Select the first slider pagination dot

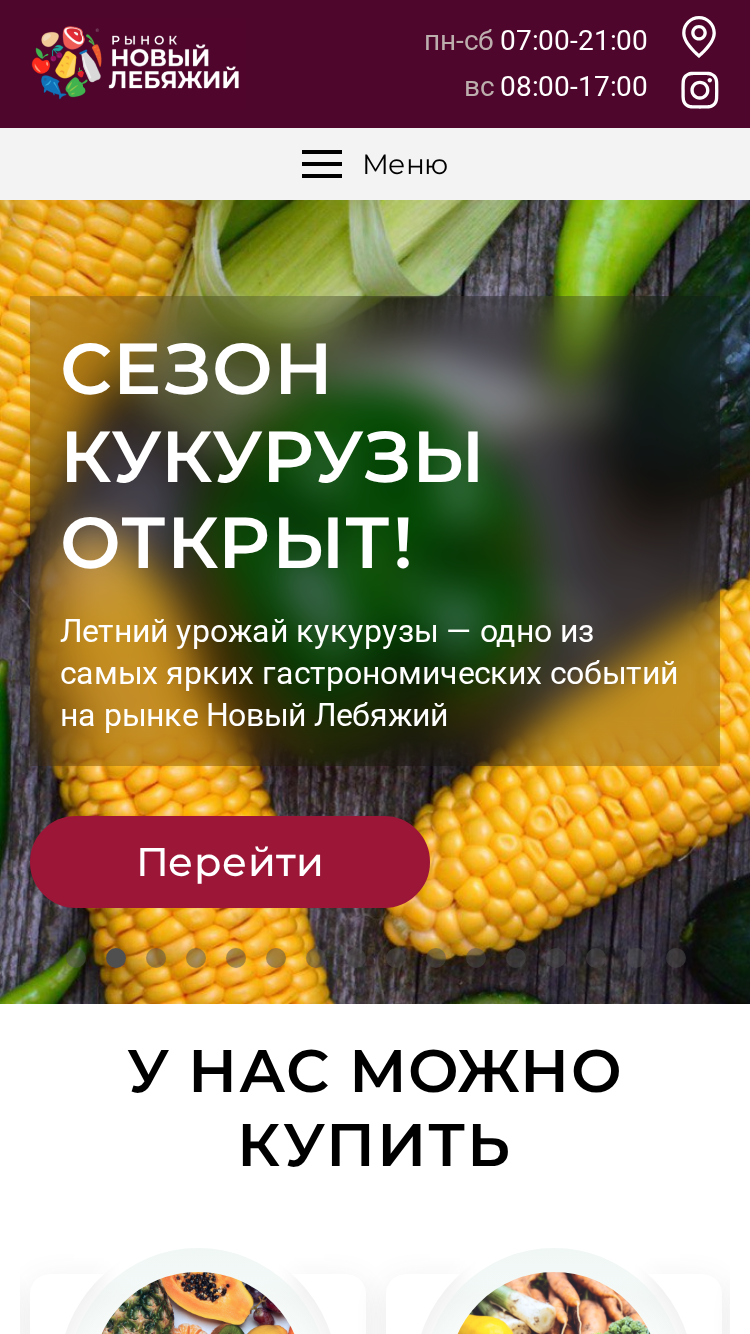(116, 958)
